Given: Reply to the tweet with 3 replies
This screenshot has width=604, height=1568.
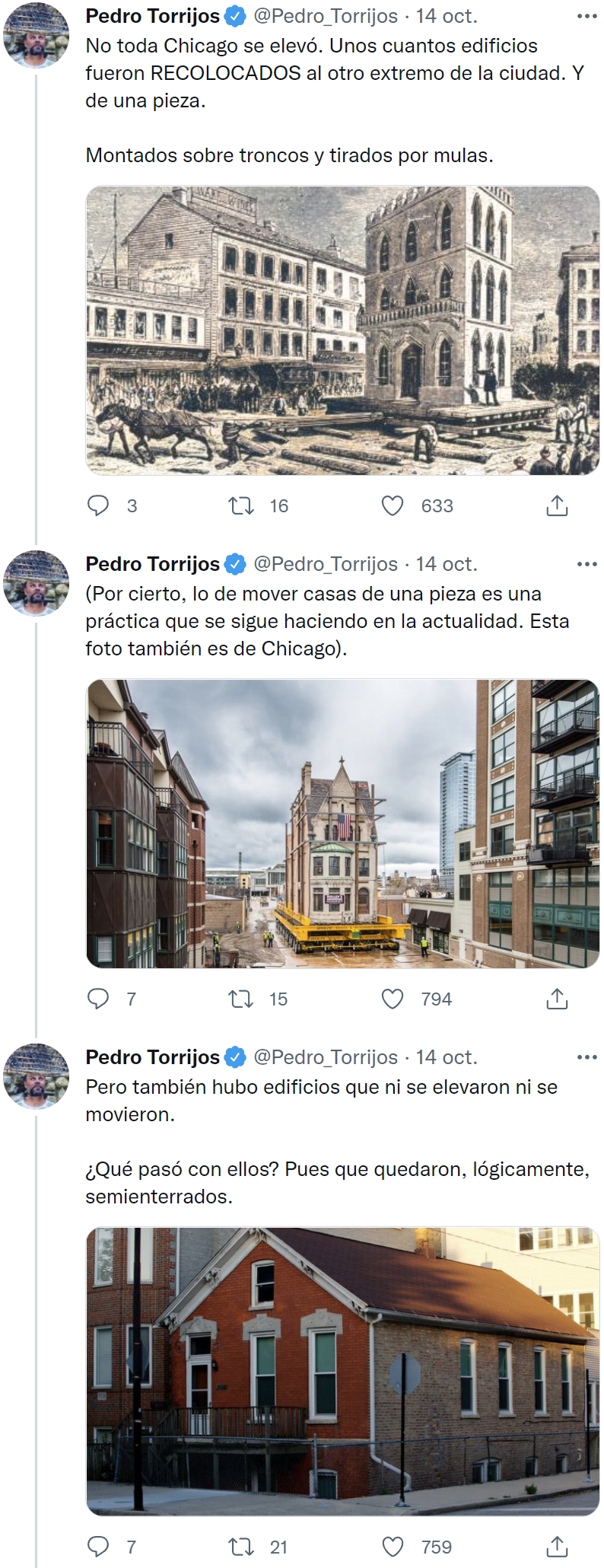Looking at the screenshot, I should [99, 505].
